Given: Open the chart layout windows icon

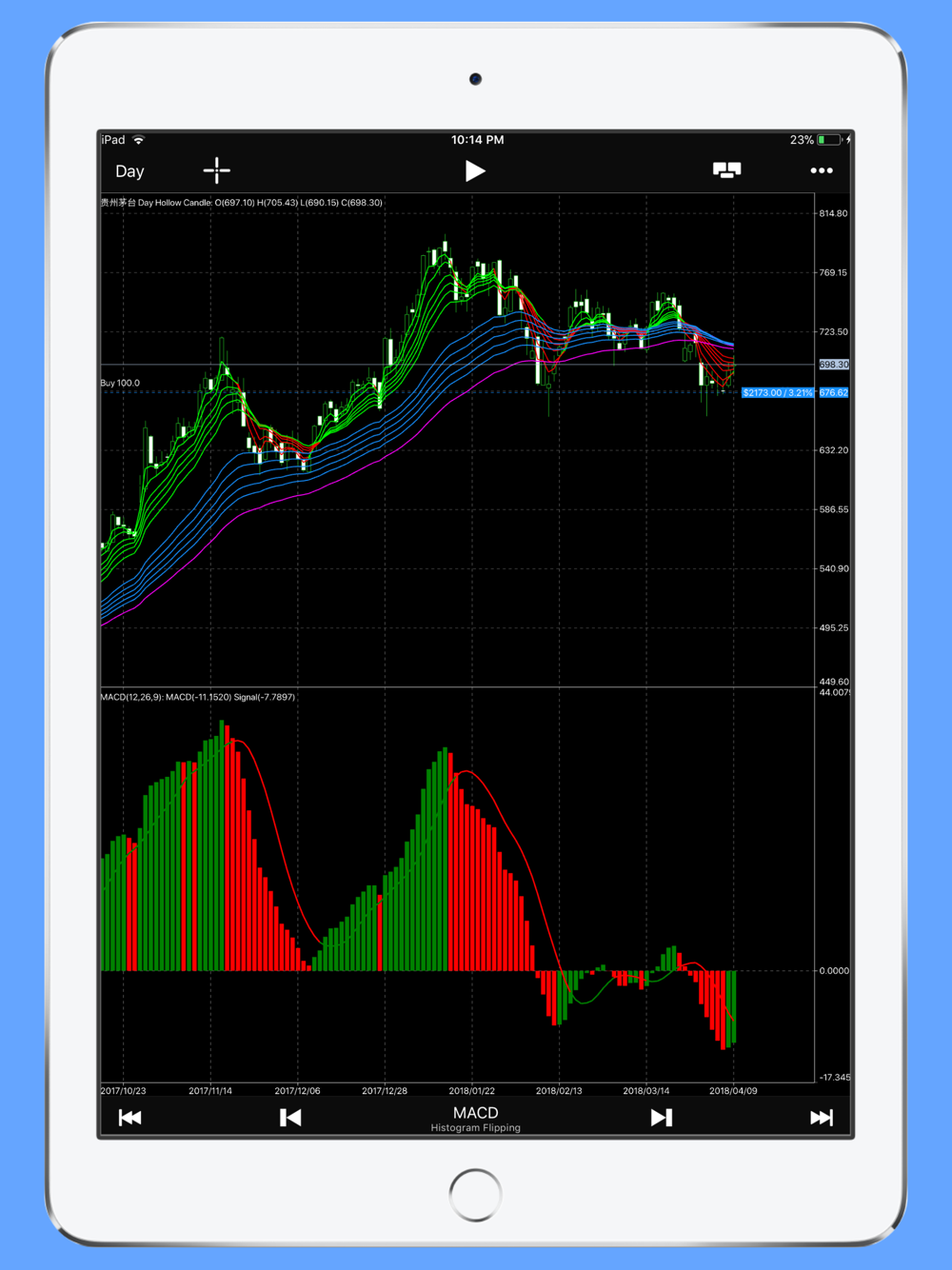Looking at the screenshot, I should 726,170.
